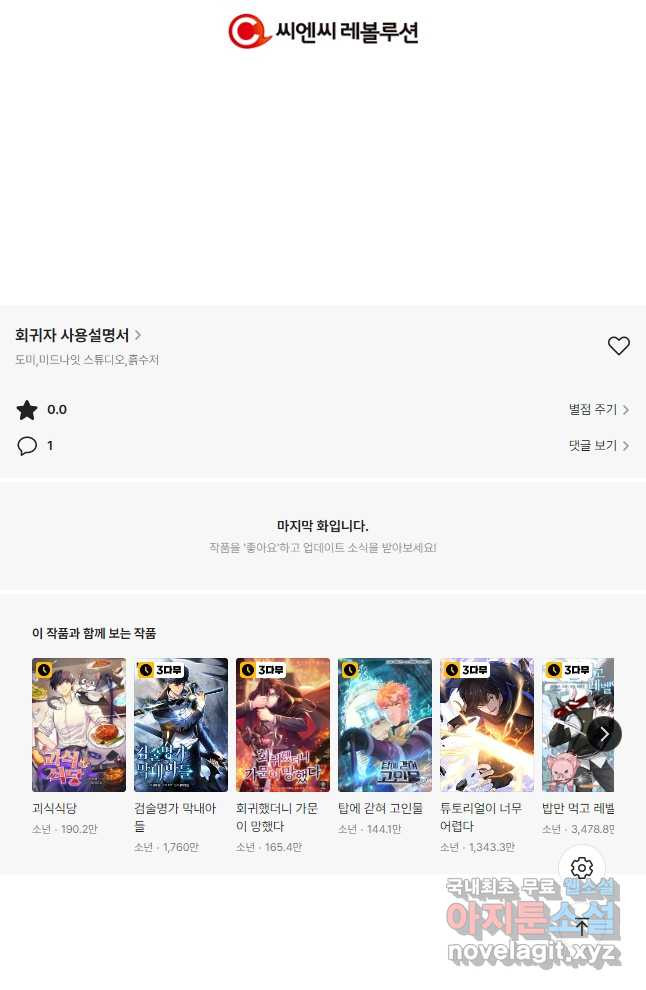Like this series with the heart icon
The image size is (646, 990).
(619, 346)
